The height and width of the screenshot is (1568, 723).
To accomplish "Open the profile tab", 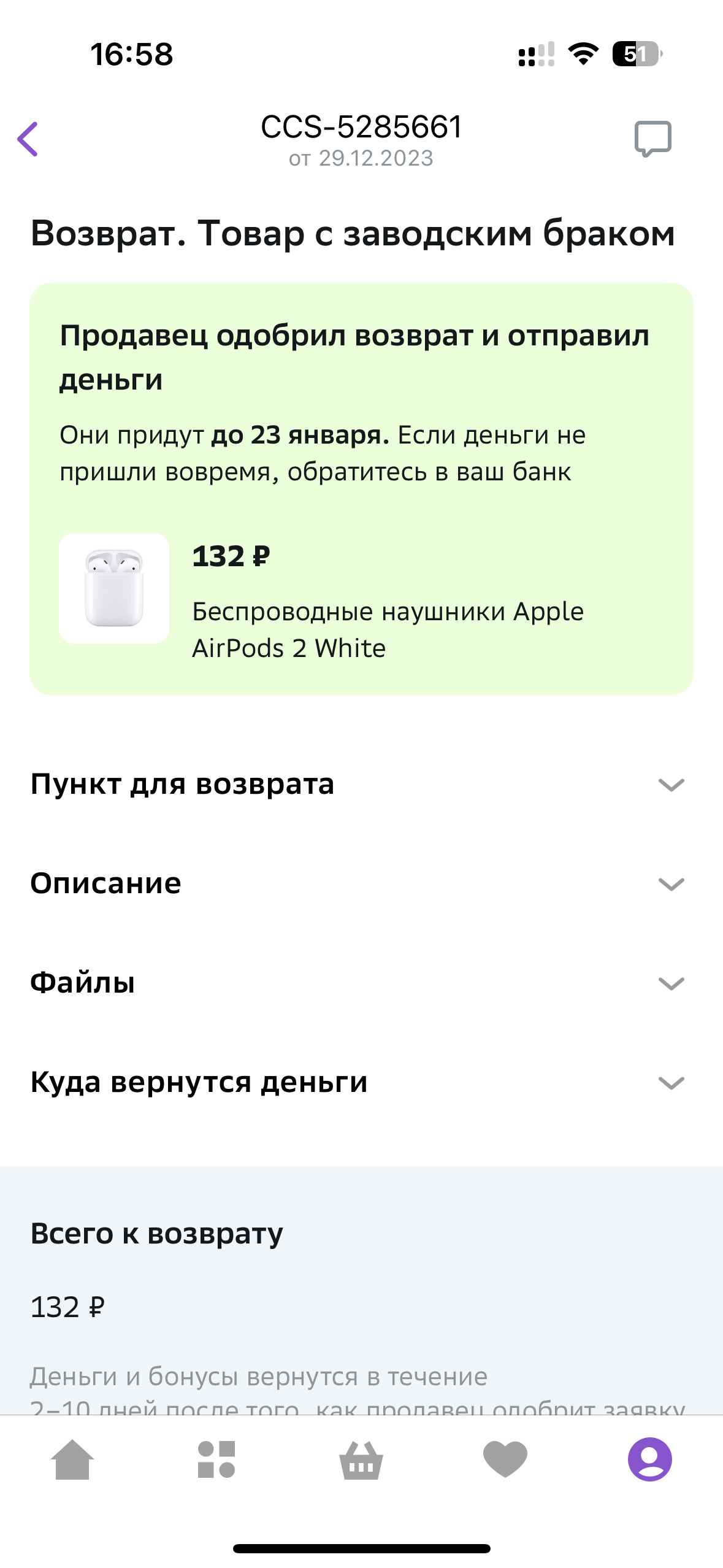I will [x=650, y=1460].
